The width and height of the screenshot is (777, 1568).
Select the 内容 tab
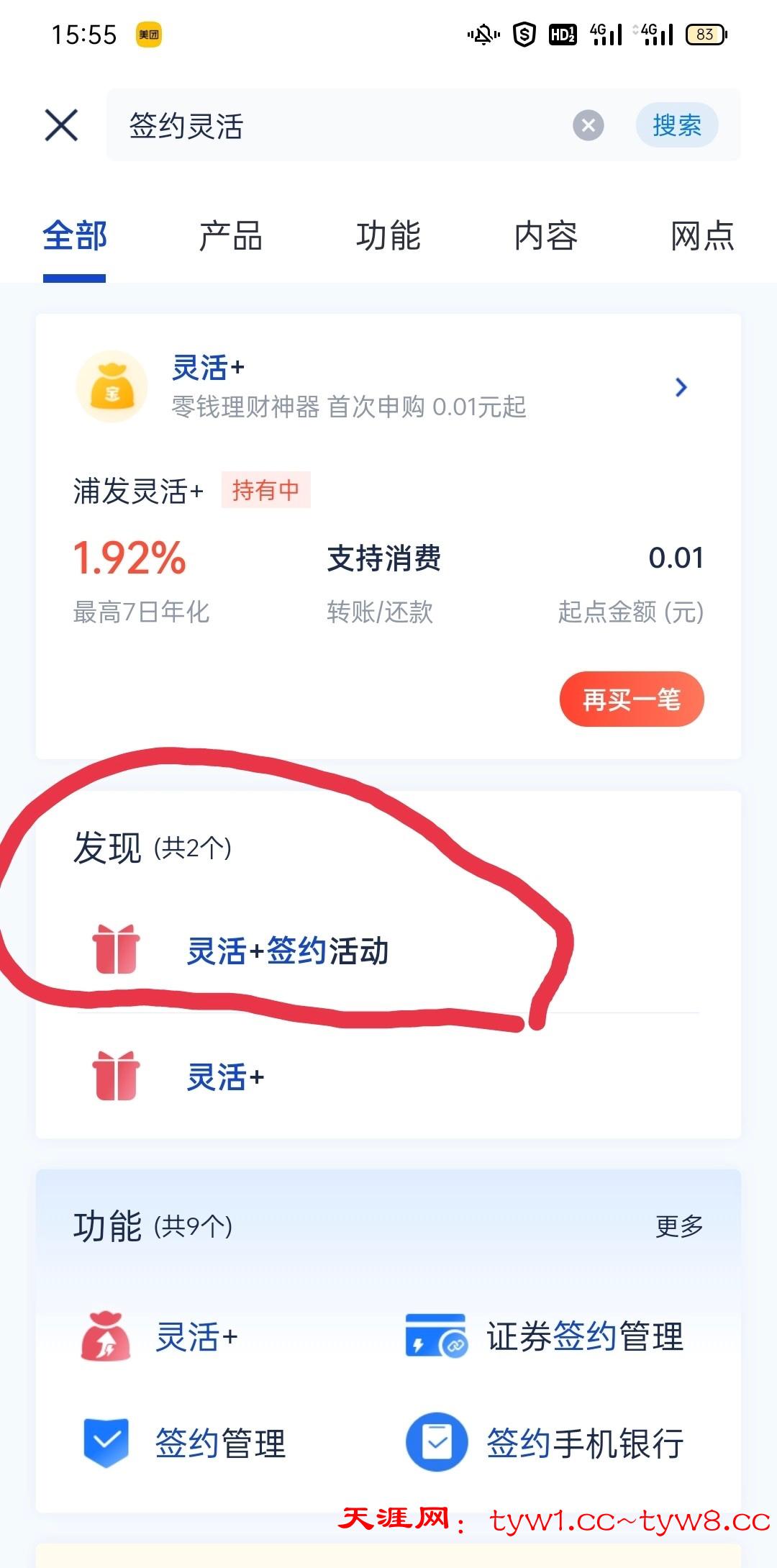(546, 236)
